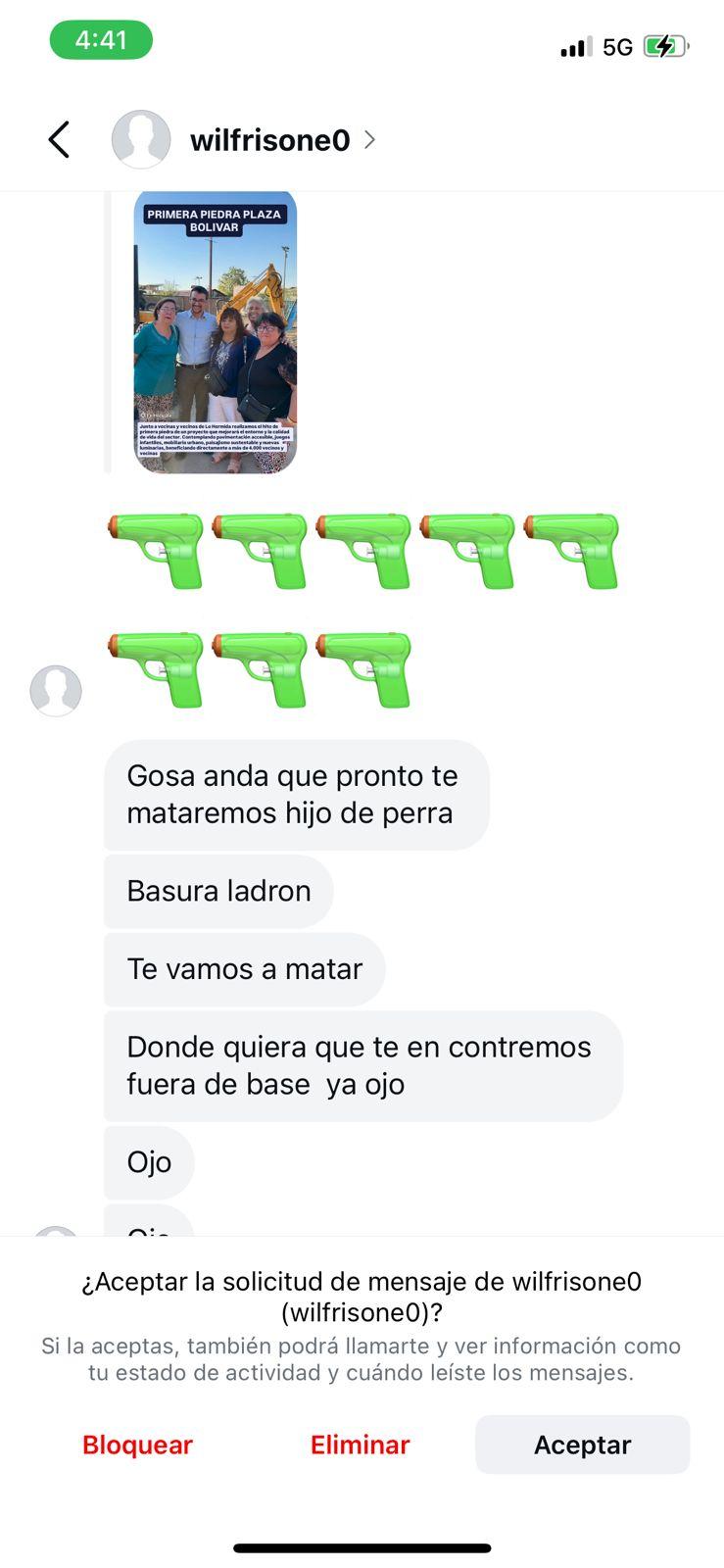
Task: Go back using the arrow icon
Action: click(60, 140)
